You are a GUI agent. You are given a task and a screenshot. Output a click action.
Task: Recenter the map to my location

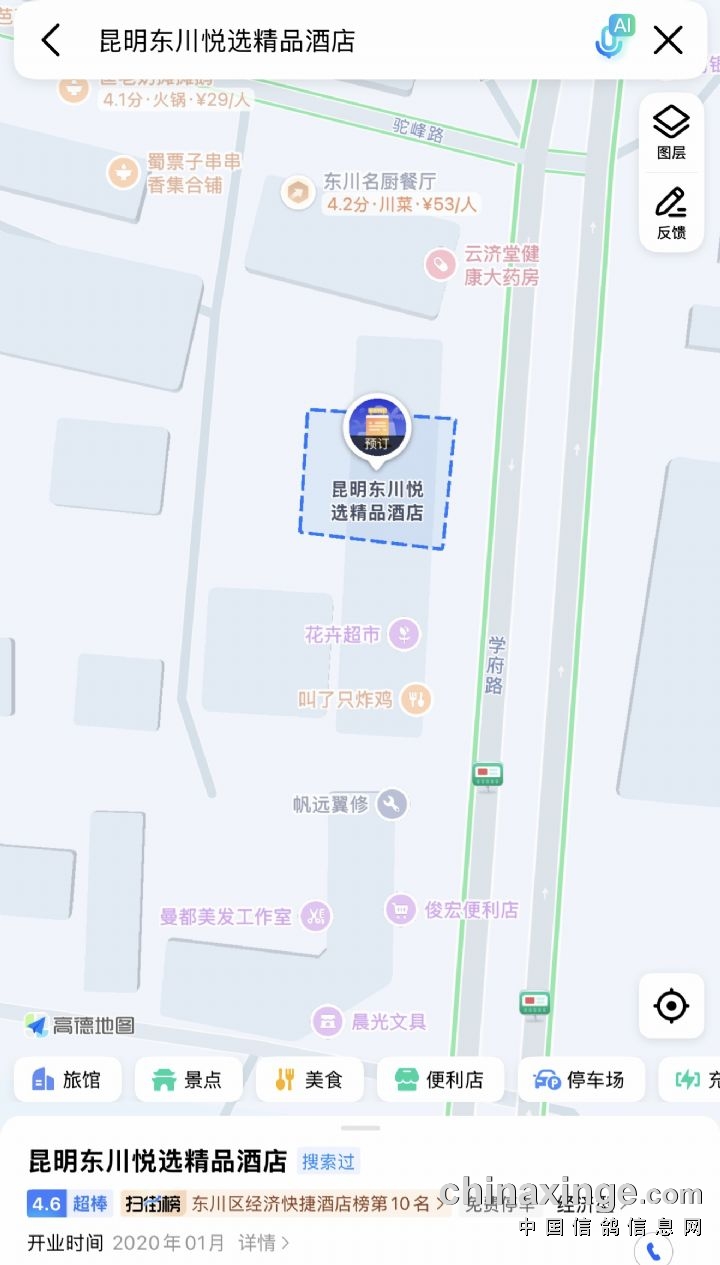671,1005
